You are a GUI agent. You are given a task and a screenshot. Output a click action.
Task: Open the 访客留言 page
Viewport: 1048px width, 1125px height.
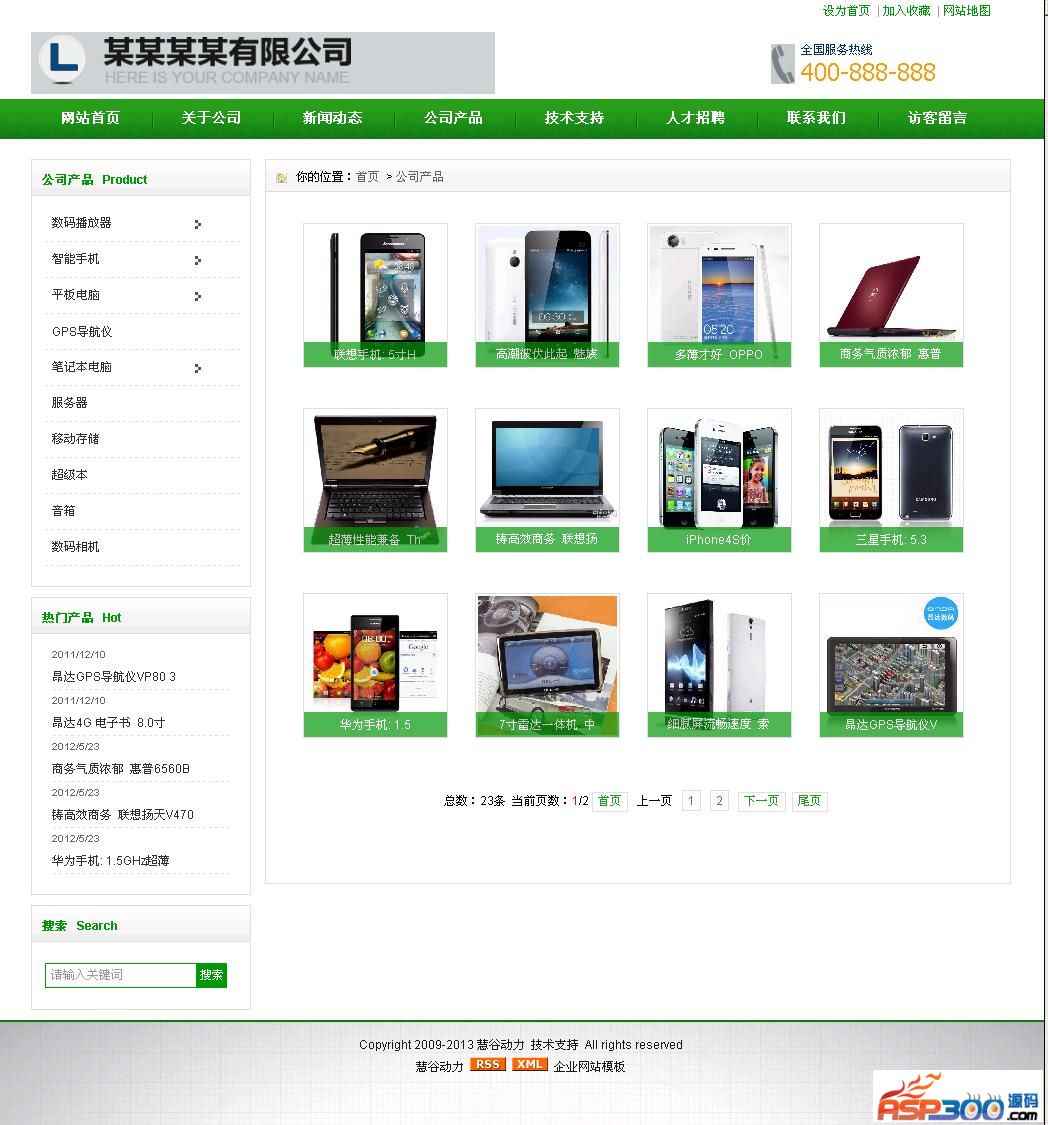coord(937,118)
